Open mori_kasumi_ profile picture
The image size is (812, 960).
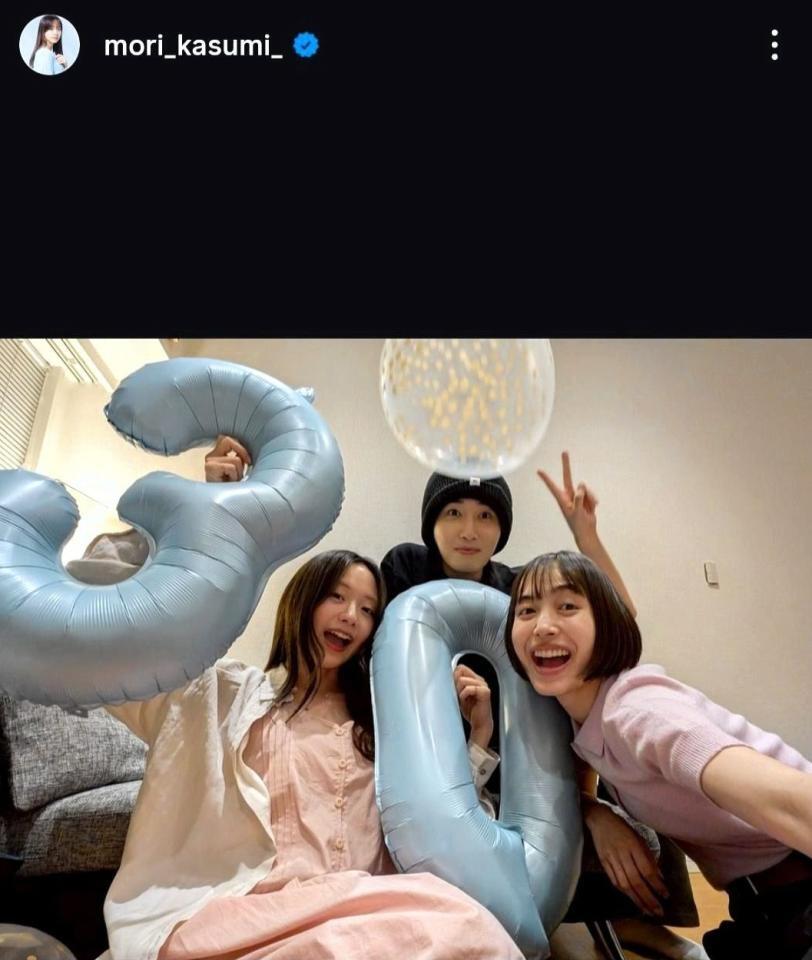tap(49, 45)
